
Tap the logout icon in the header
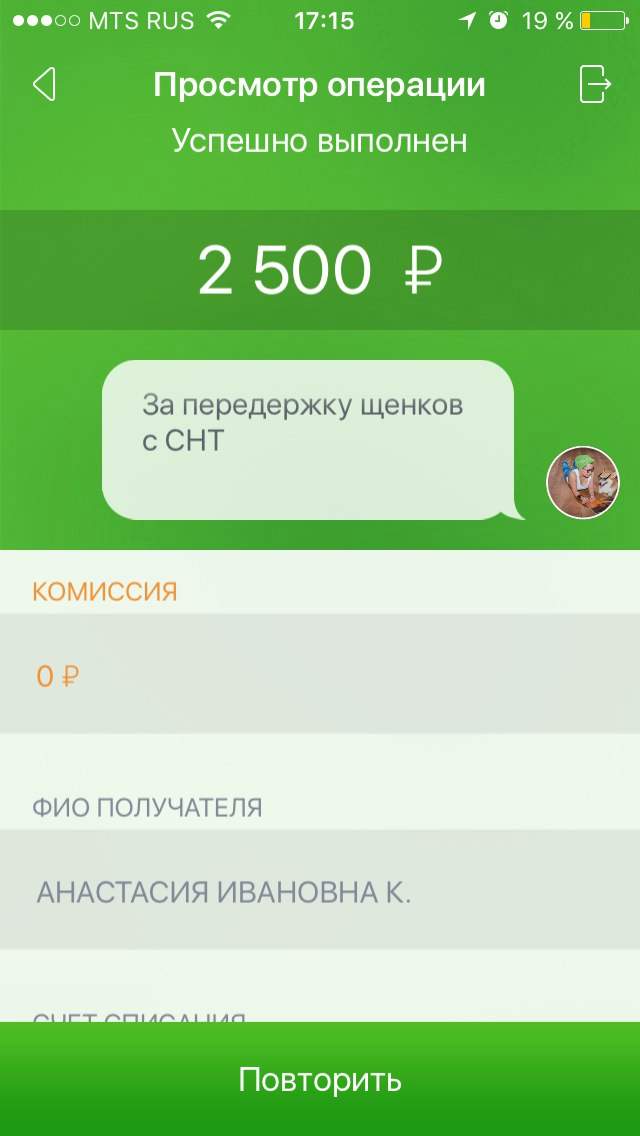click(x=596, y=85)
